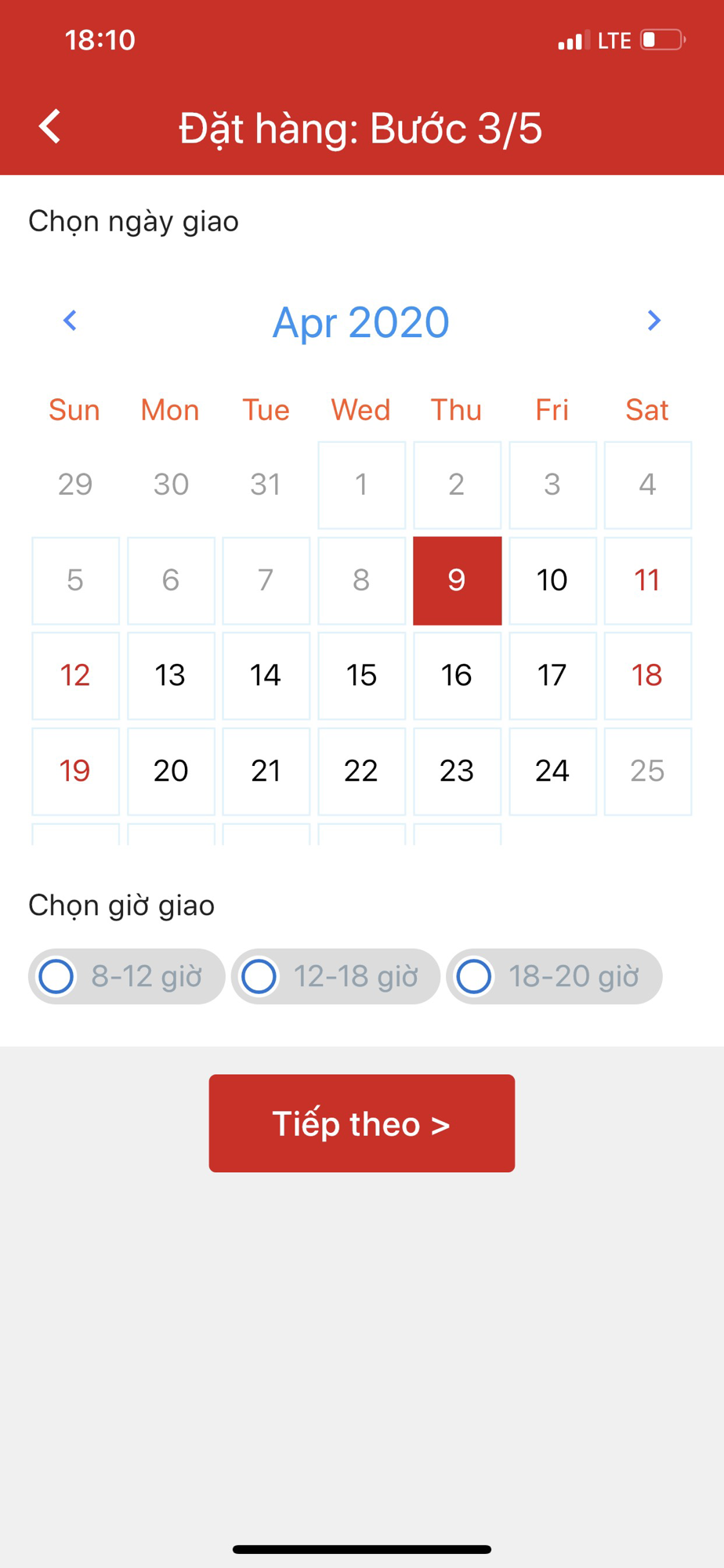
Task: Pick April 17 on the calendar
Action: [x=552, y=676]
